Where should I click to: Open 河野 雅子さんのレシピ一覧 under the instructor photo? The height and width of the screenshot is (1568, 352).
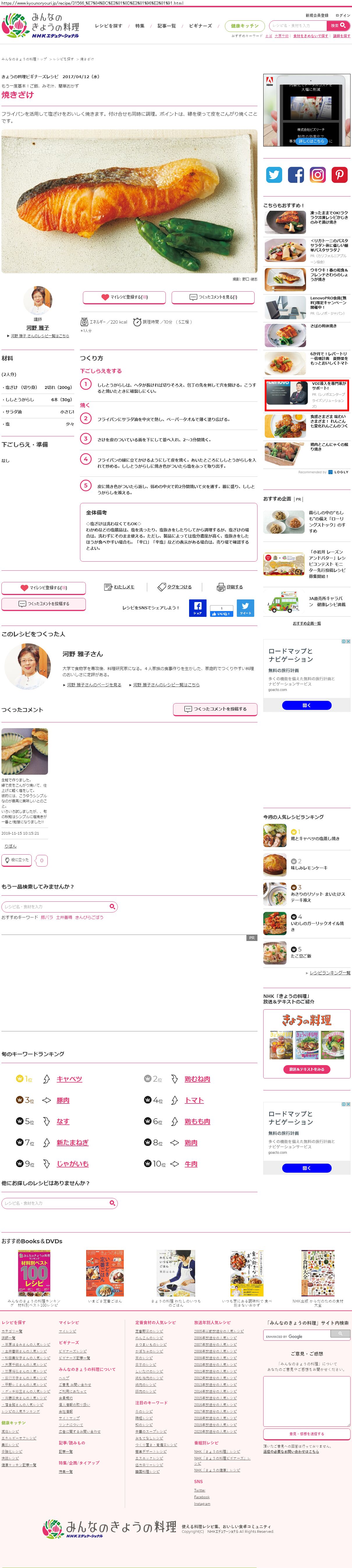40,335
